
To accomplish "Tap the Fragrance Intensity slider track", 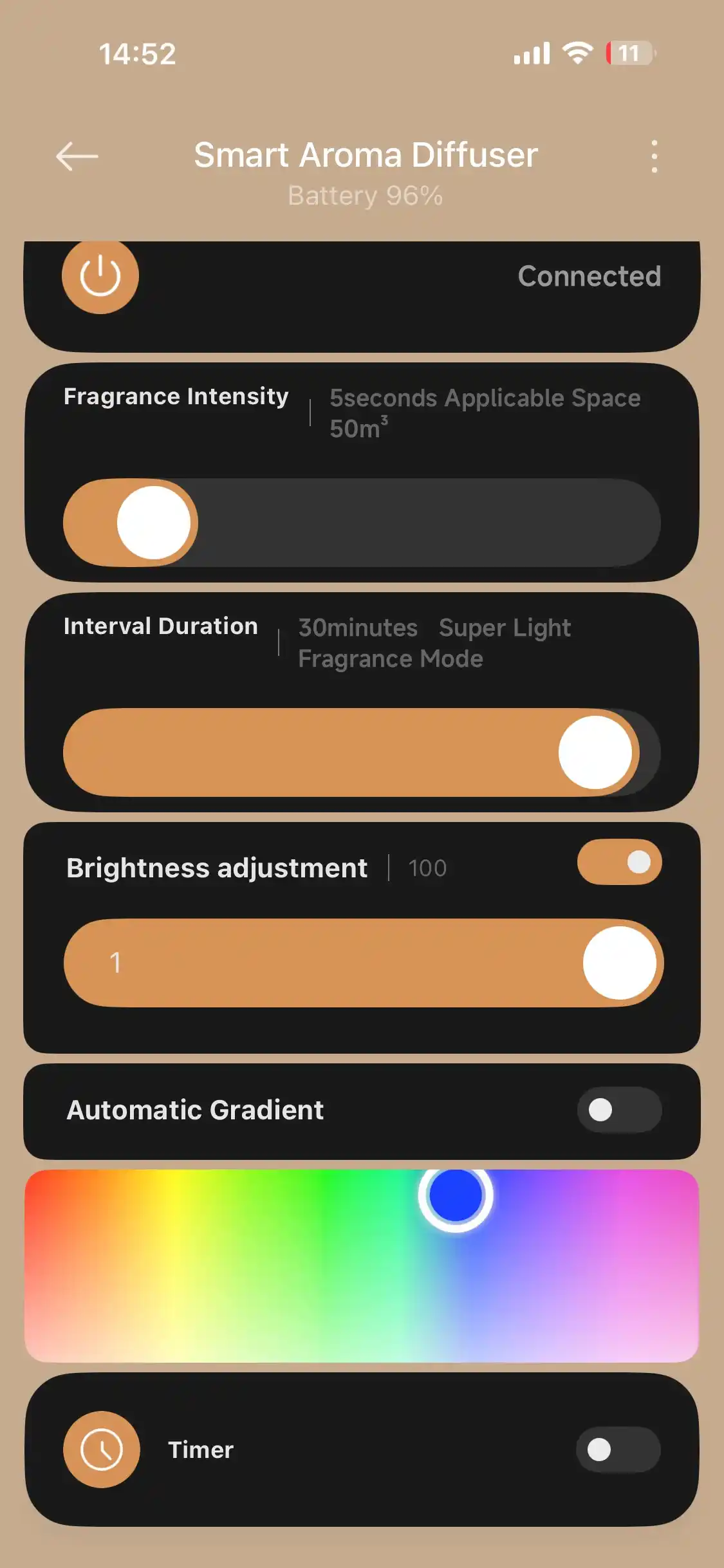I will pyautogui.click(x=362, y=523).
